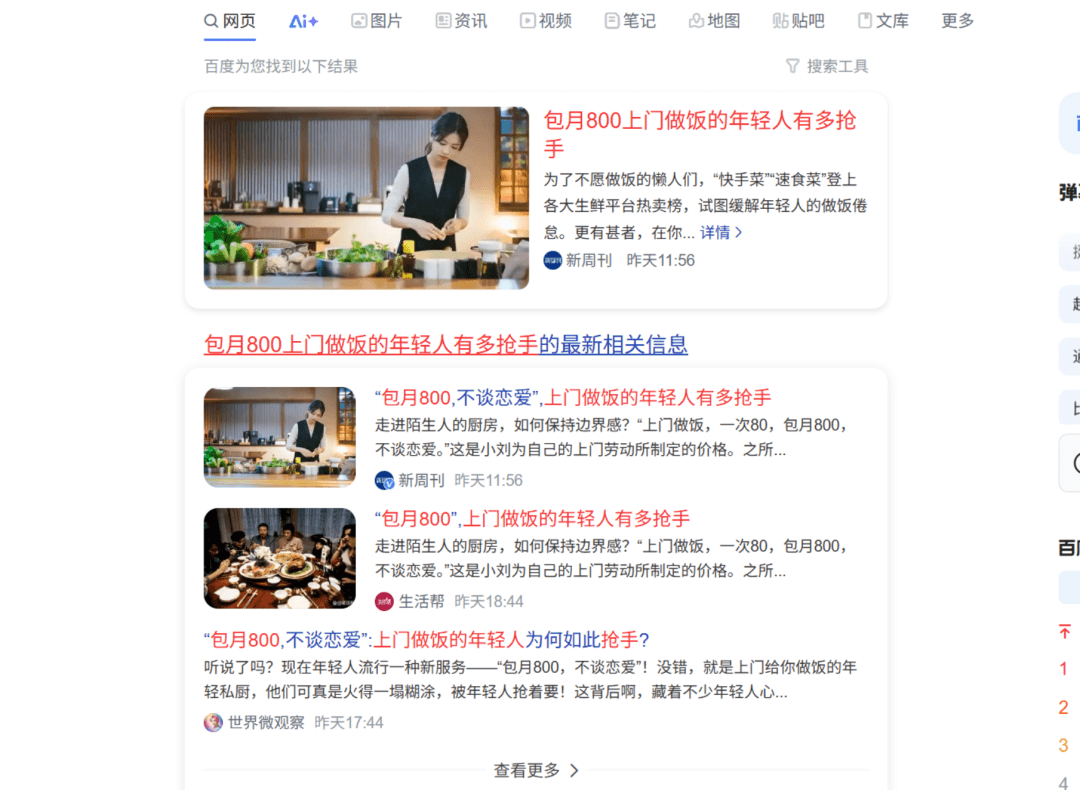The height and width of the screenshot is (790, 1080).
Task: Select the 视频 tab
Action: coord(545,21)
